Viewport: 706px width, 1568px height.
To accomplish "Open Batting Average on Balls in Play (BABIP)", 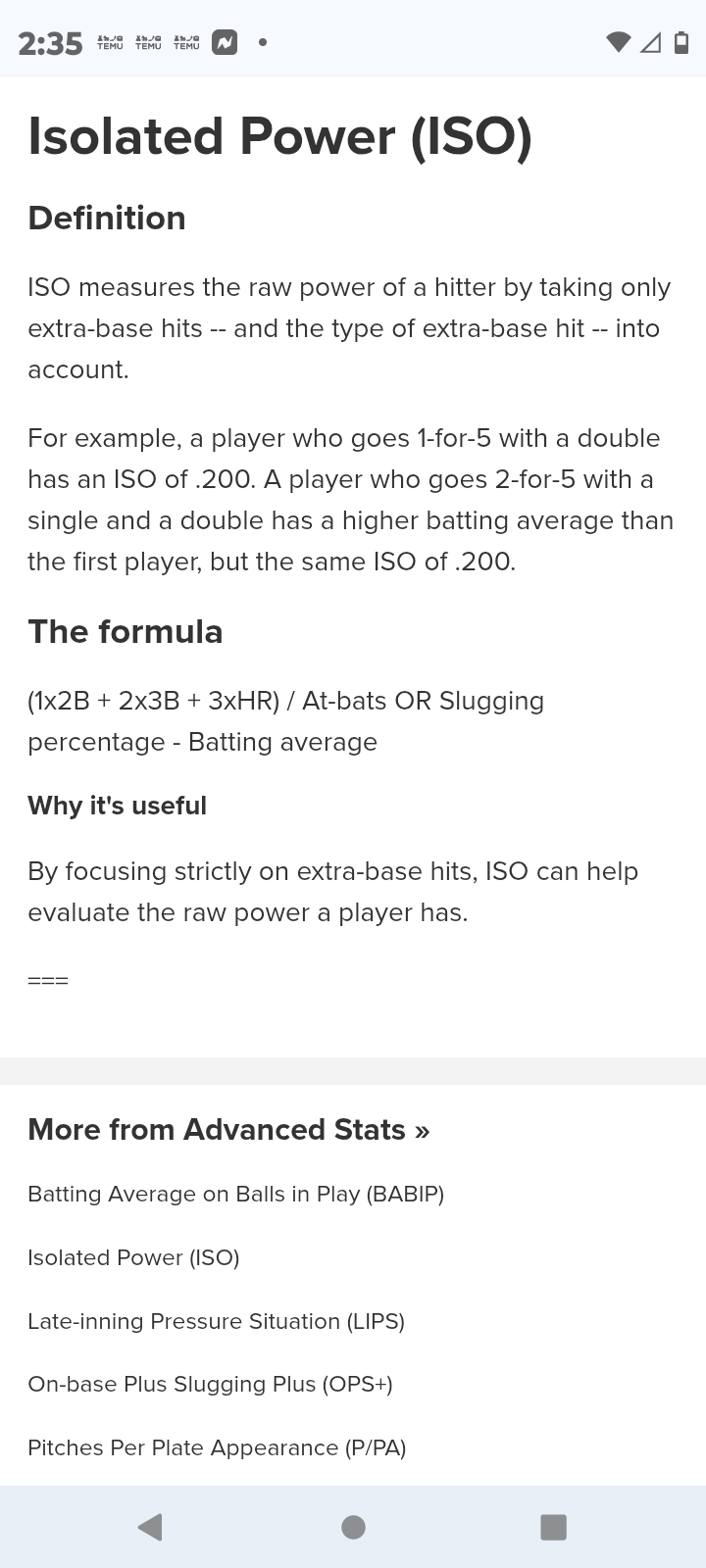I will point(236,1195).
